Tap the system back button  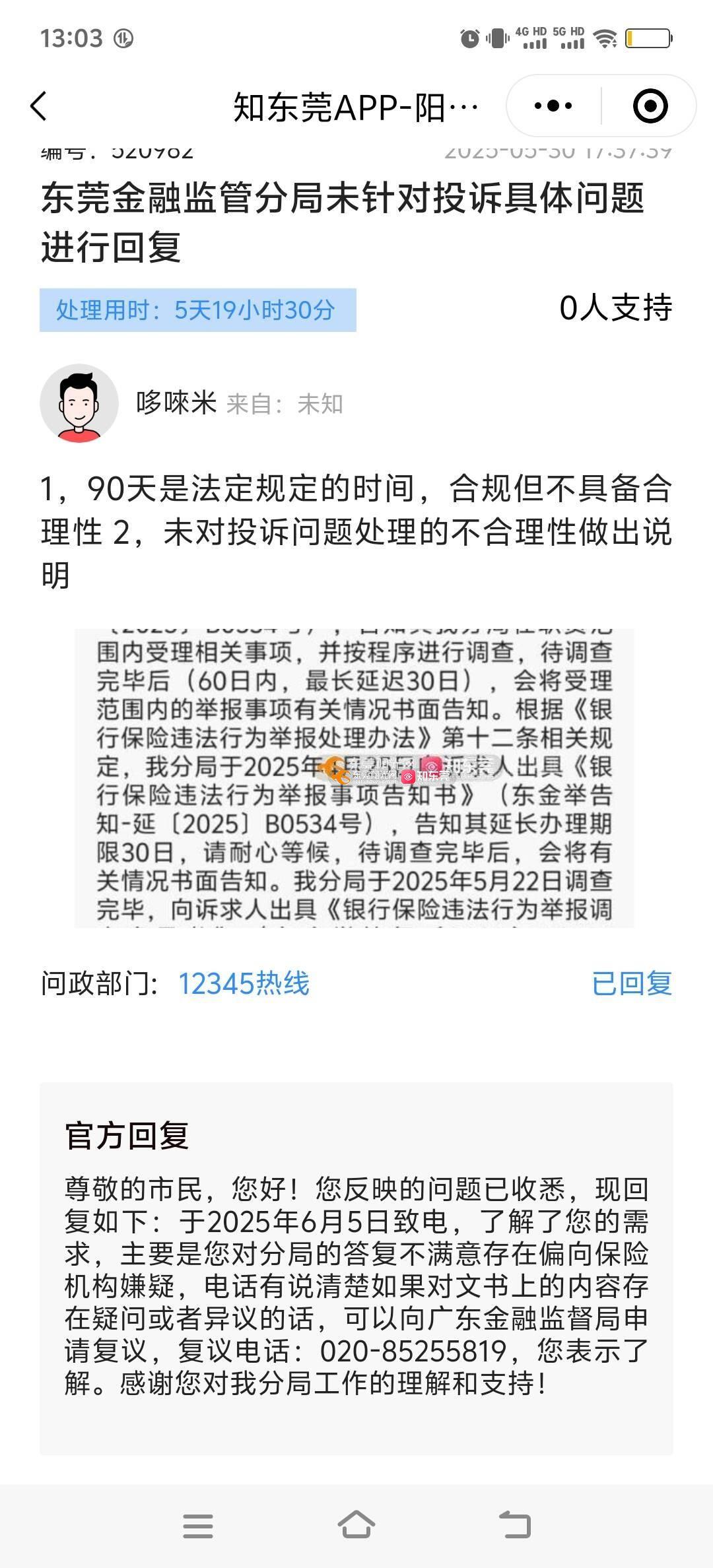click(515, 1526)
